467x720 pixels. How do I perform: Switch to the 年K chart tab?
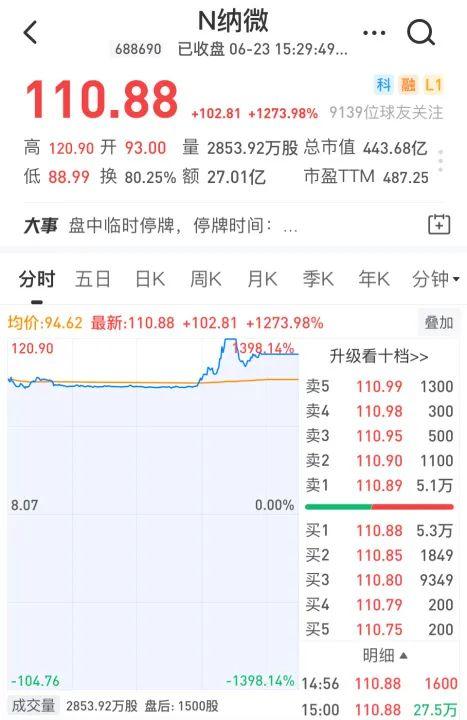click(374, 279)
